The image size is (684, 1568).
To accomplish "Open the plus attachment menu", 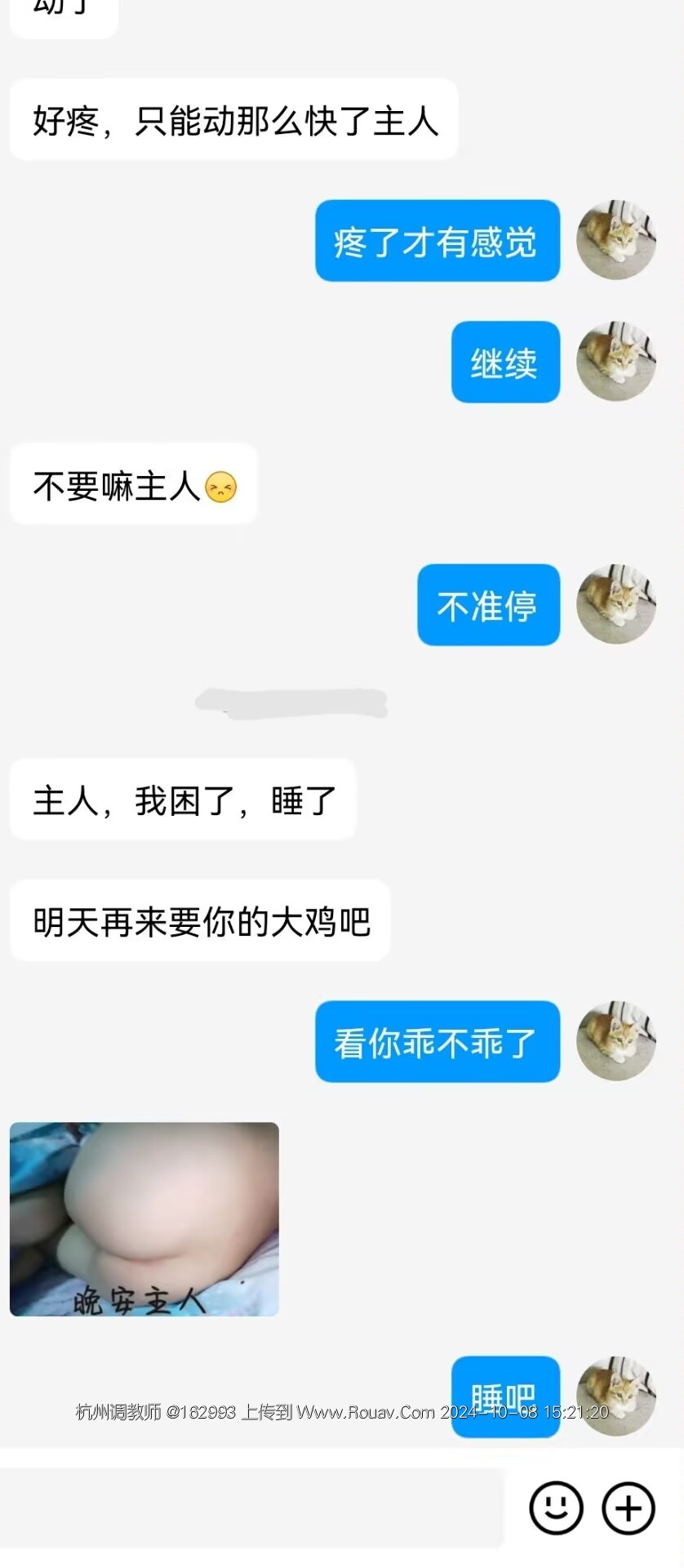I will point(628,1508).
